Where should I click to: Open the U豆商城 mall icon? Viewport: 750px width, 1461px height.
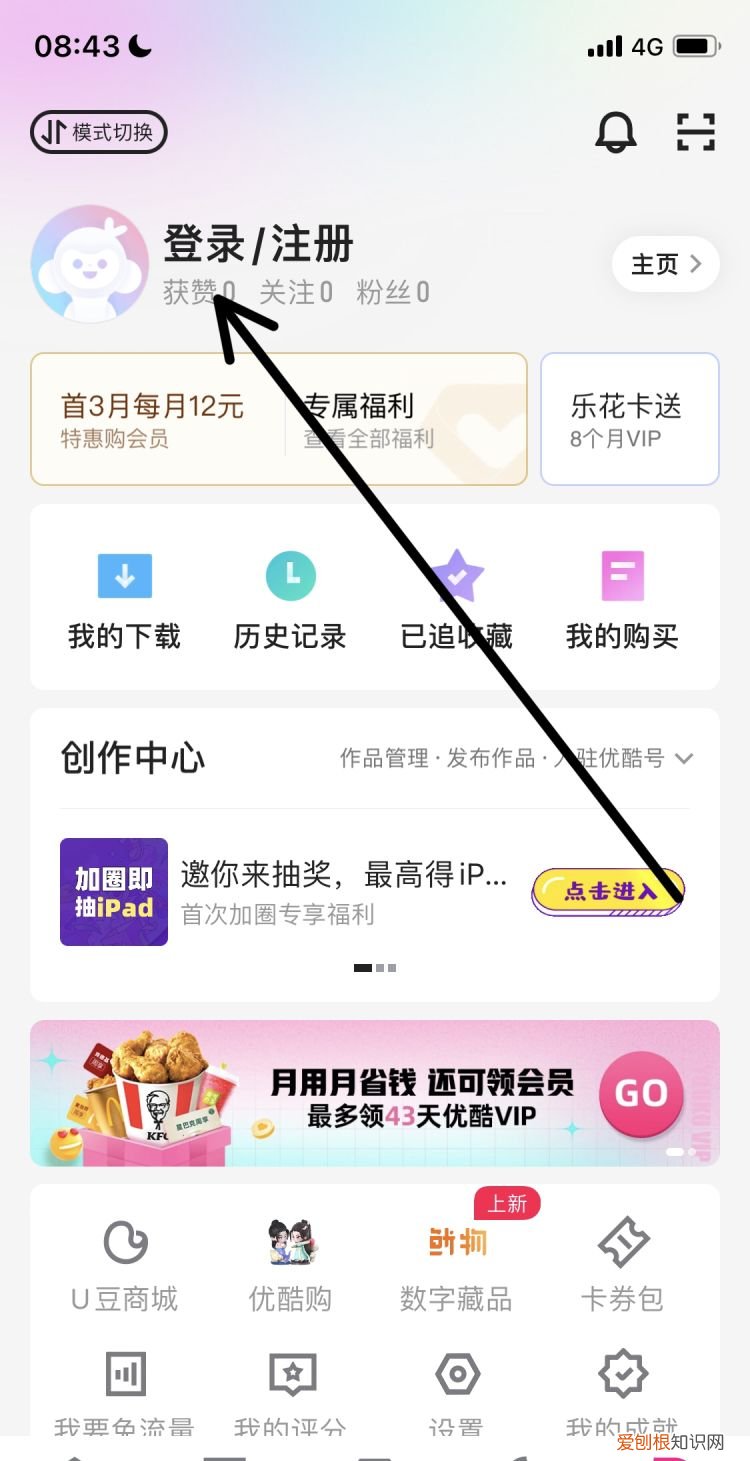click(124, 1243)
